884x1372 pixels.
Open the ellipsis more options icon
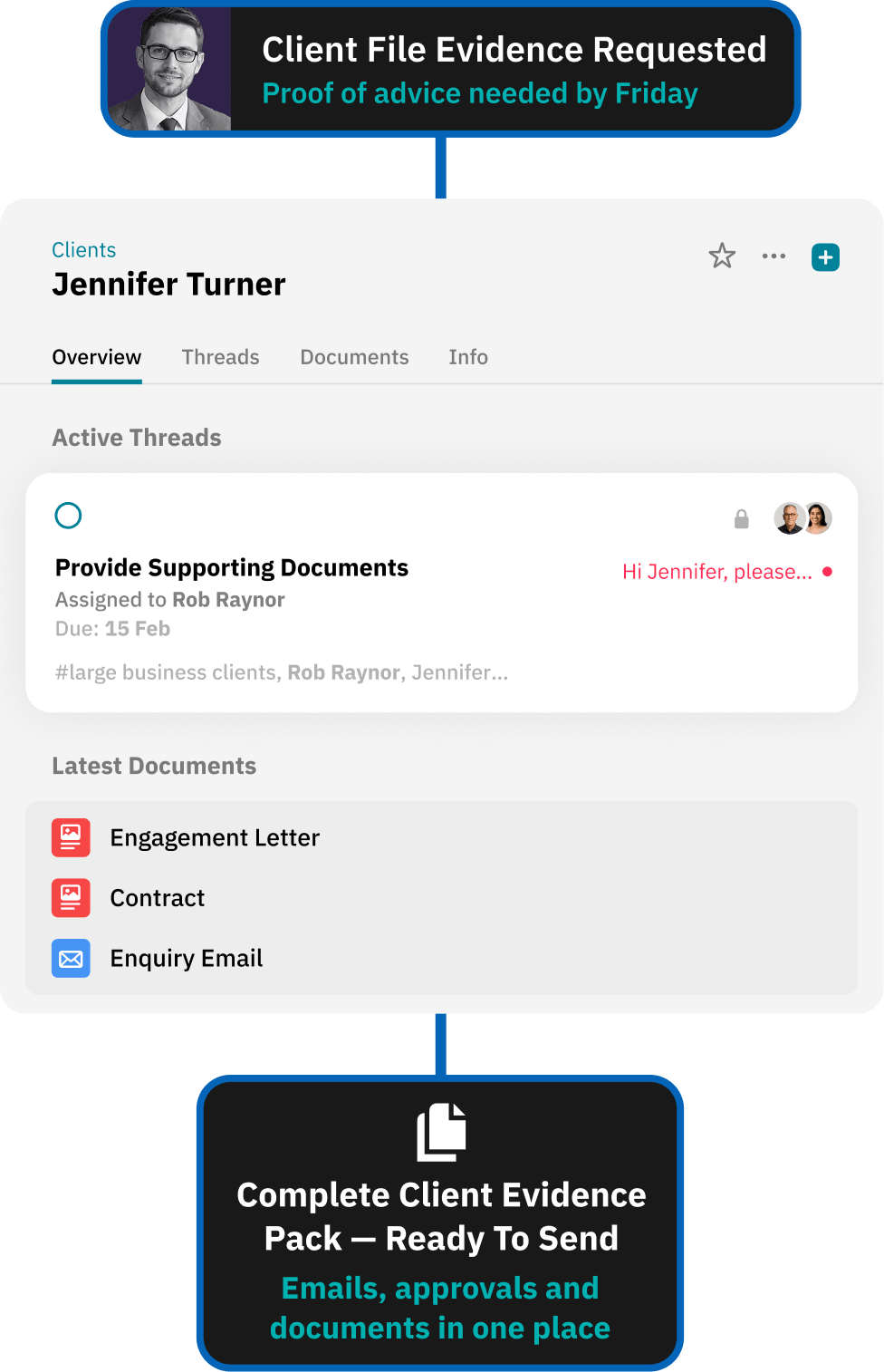tap(773, 257)
